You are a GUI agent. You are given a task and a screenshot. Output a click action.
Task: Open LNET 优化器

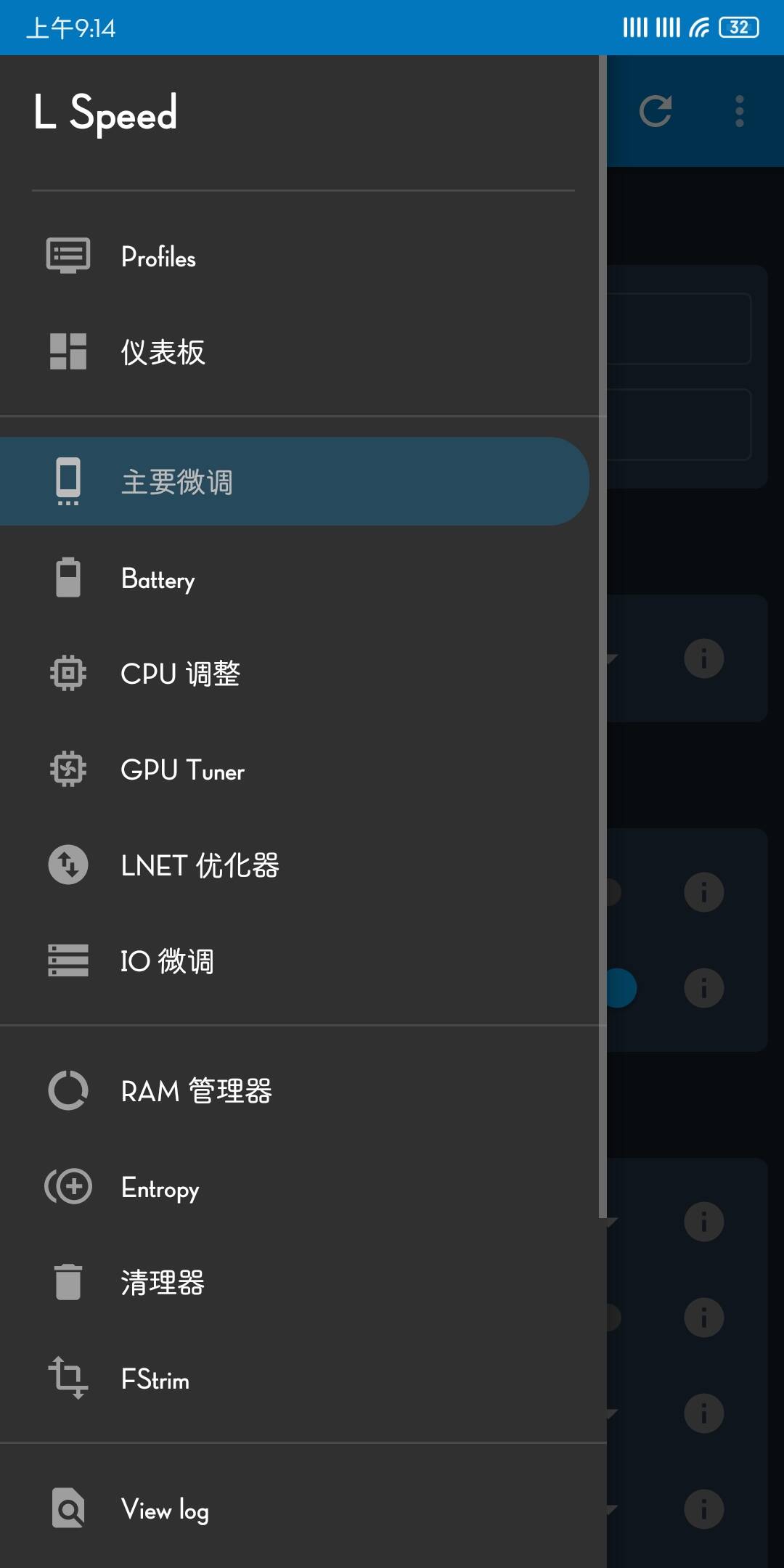pos(200,865)
